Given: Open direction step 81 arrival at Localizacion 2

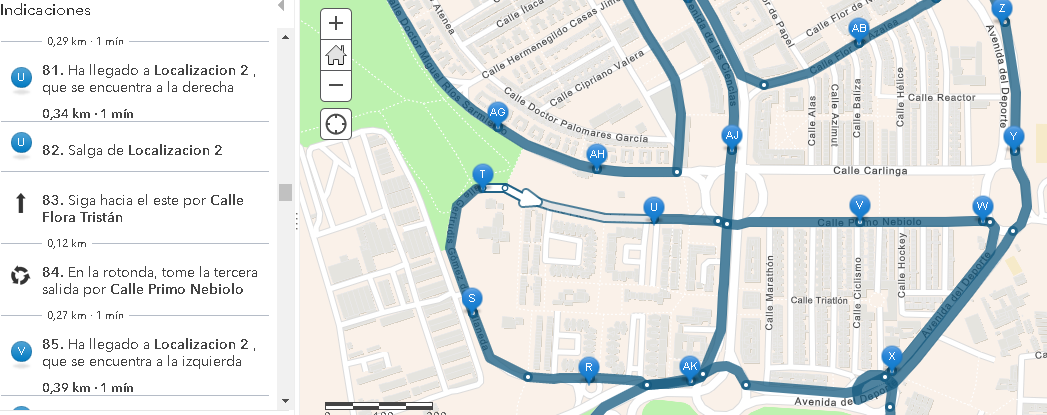Looking at the screenshot, I should point(148,79).
